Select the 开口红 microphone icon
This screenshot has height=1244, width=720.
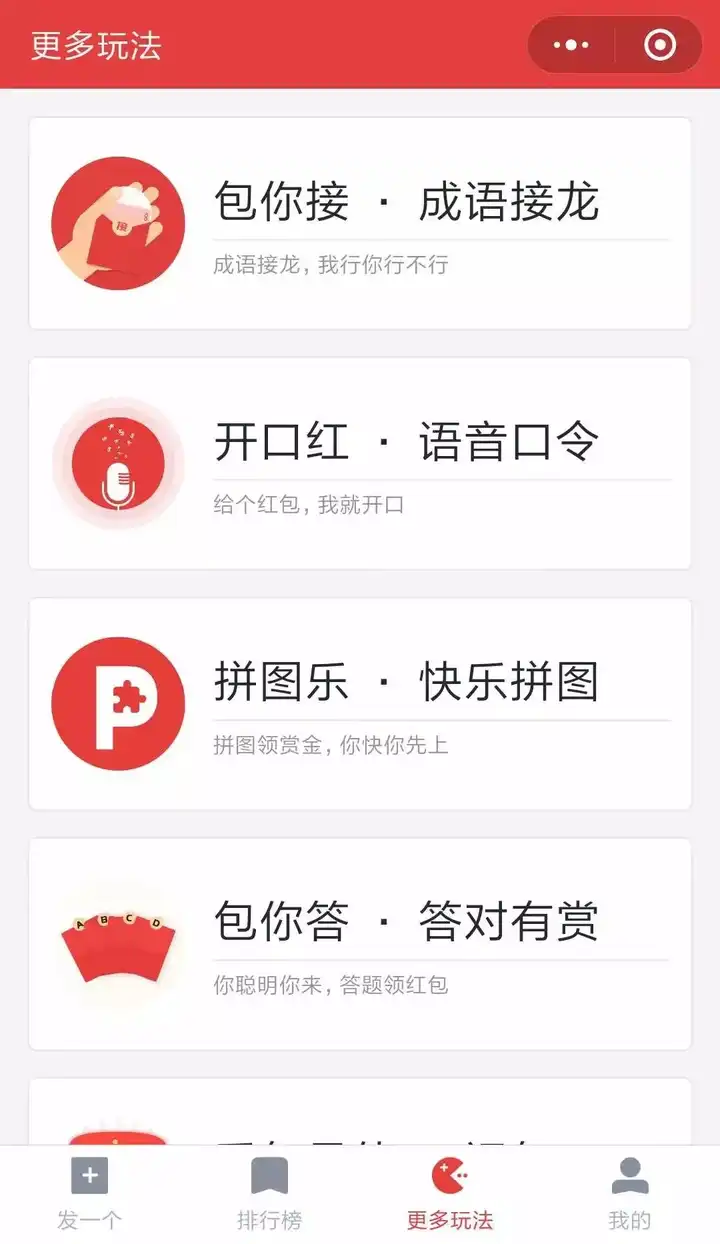(x=118, y=463)
